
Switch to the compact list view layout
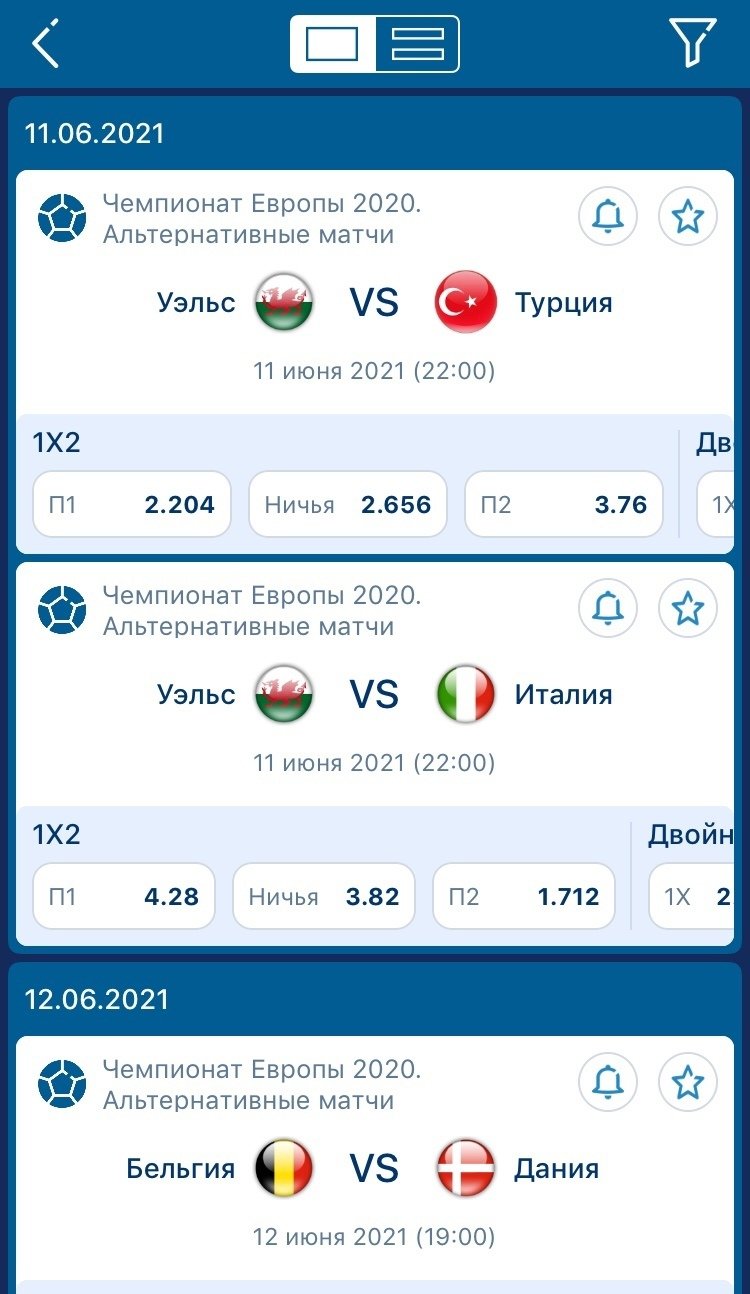[x=417, y=44]
